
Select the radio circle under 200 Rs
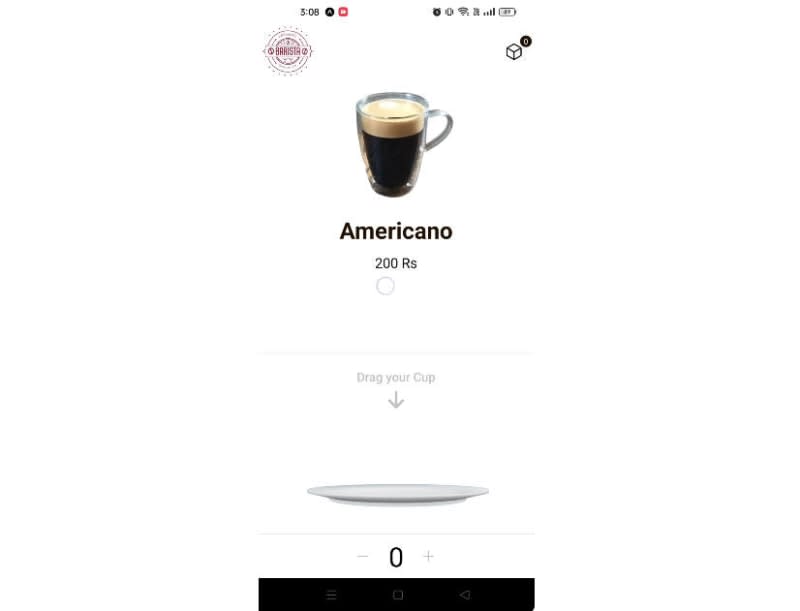pos(385,286)
